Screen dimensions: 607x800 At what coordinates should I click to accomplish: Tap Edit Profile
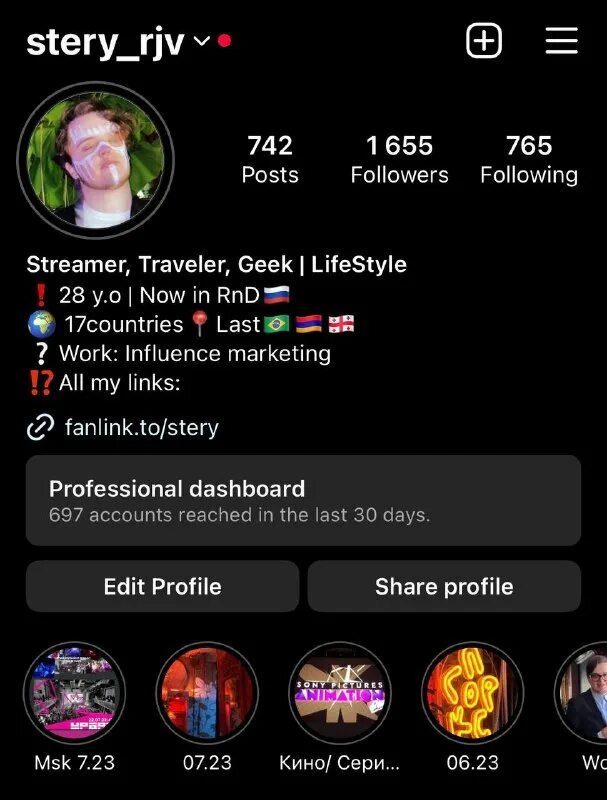click(x=162, y=586)
